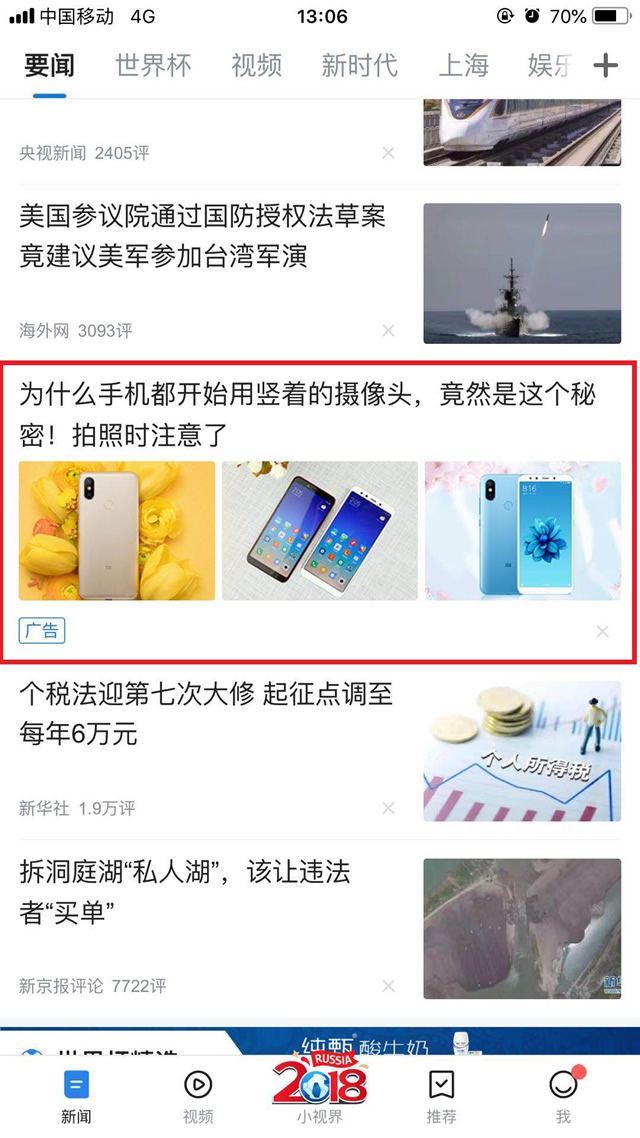
Task: Switch to the 上海 tab
Action: [464, 66]
